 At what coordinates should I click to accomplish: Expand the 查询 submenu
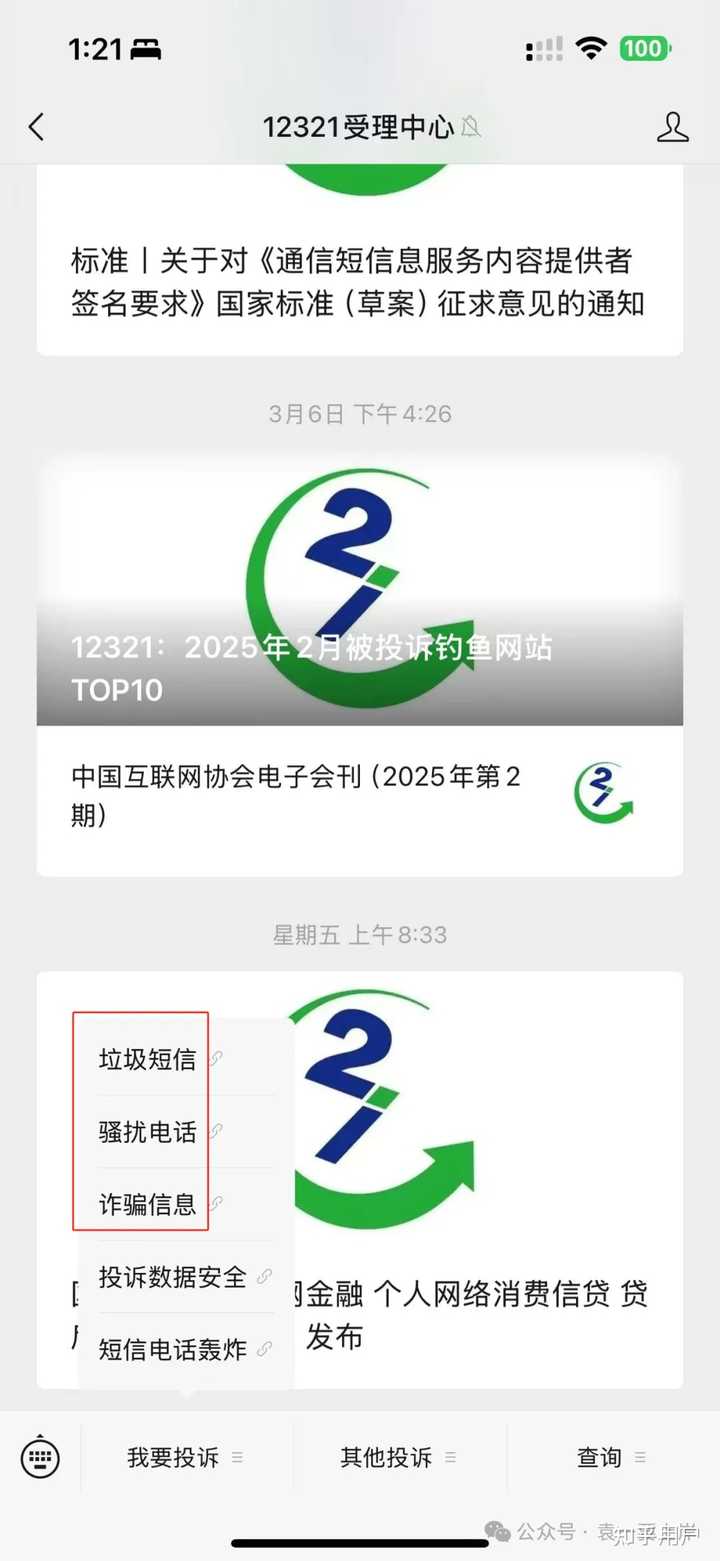click(x=598, y=1457)
